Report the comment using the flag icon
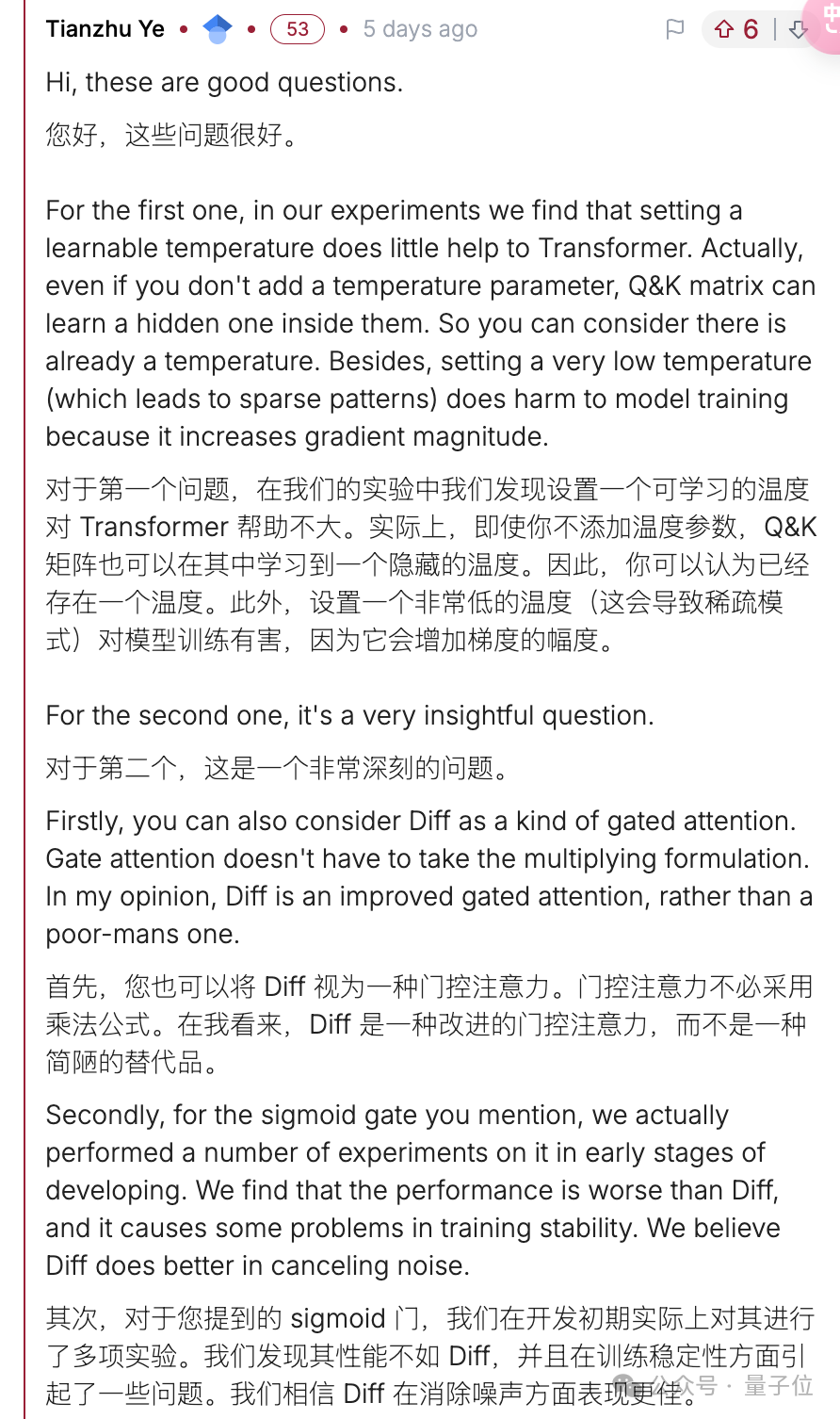Viewport: 840px width, 1419px height. pos(675,28)
